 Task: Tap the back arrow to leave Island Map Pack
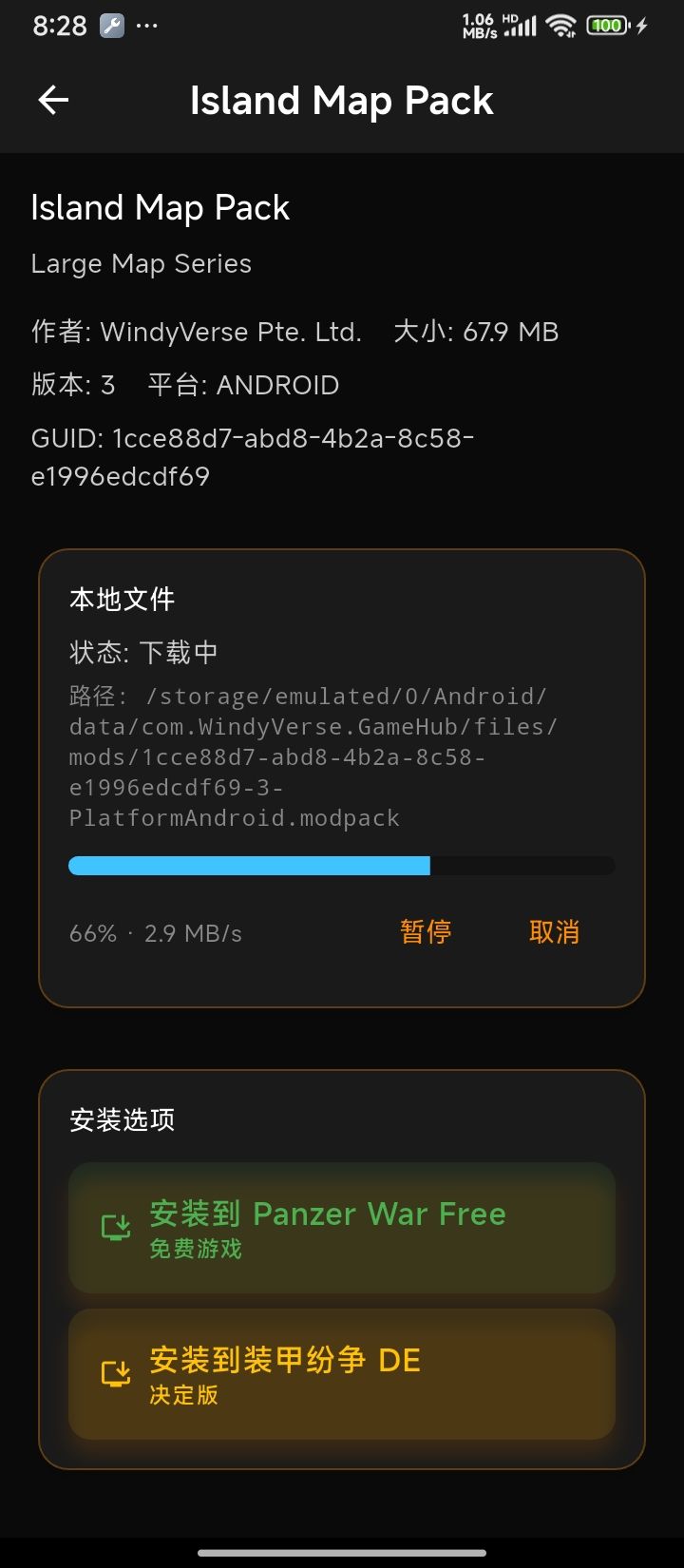pos(54,100)
